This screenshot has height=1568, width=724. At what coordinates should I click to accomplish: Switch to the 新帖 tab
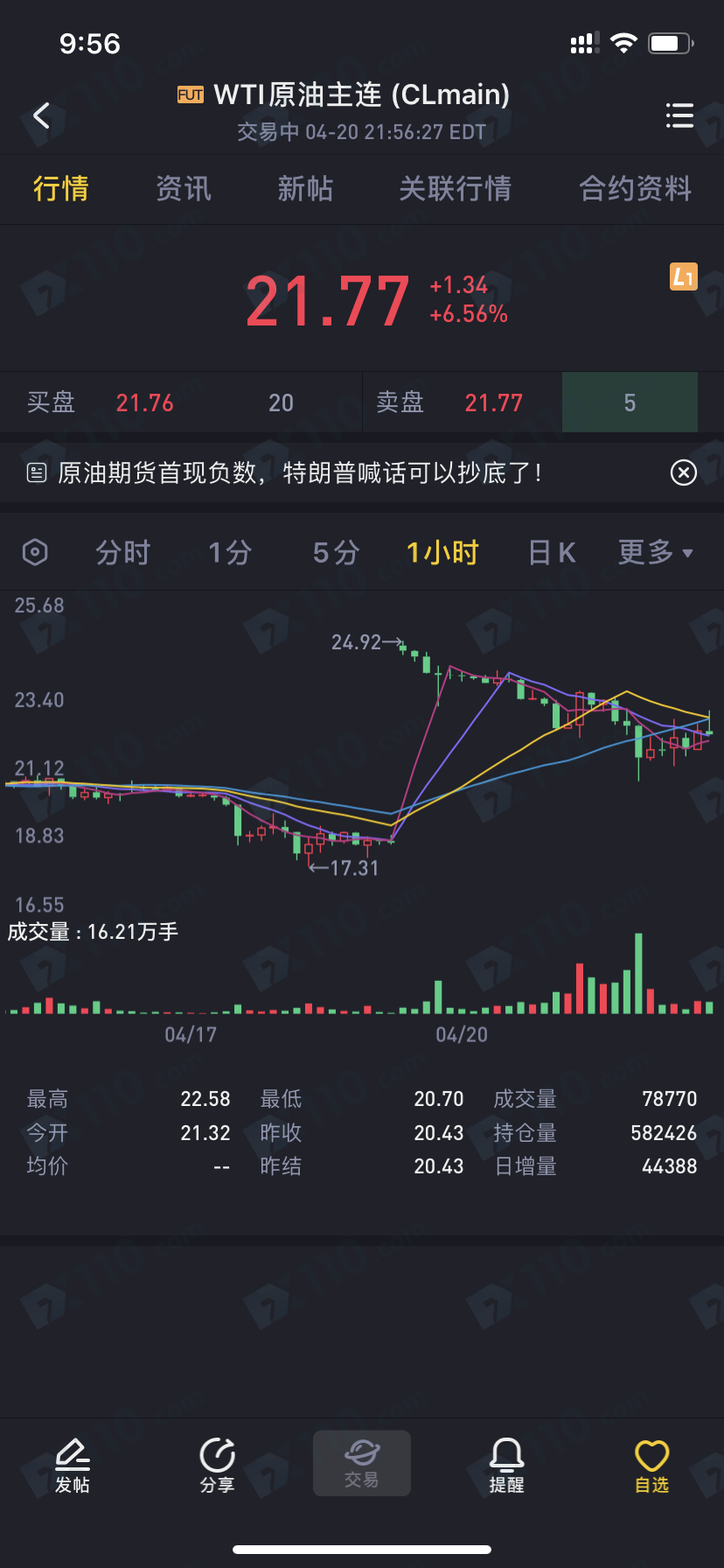click(x=305, y=188)
